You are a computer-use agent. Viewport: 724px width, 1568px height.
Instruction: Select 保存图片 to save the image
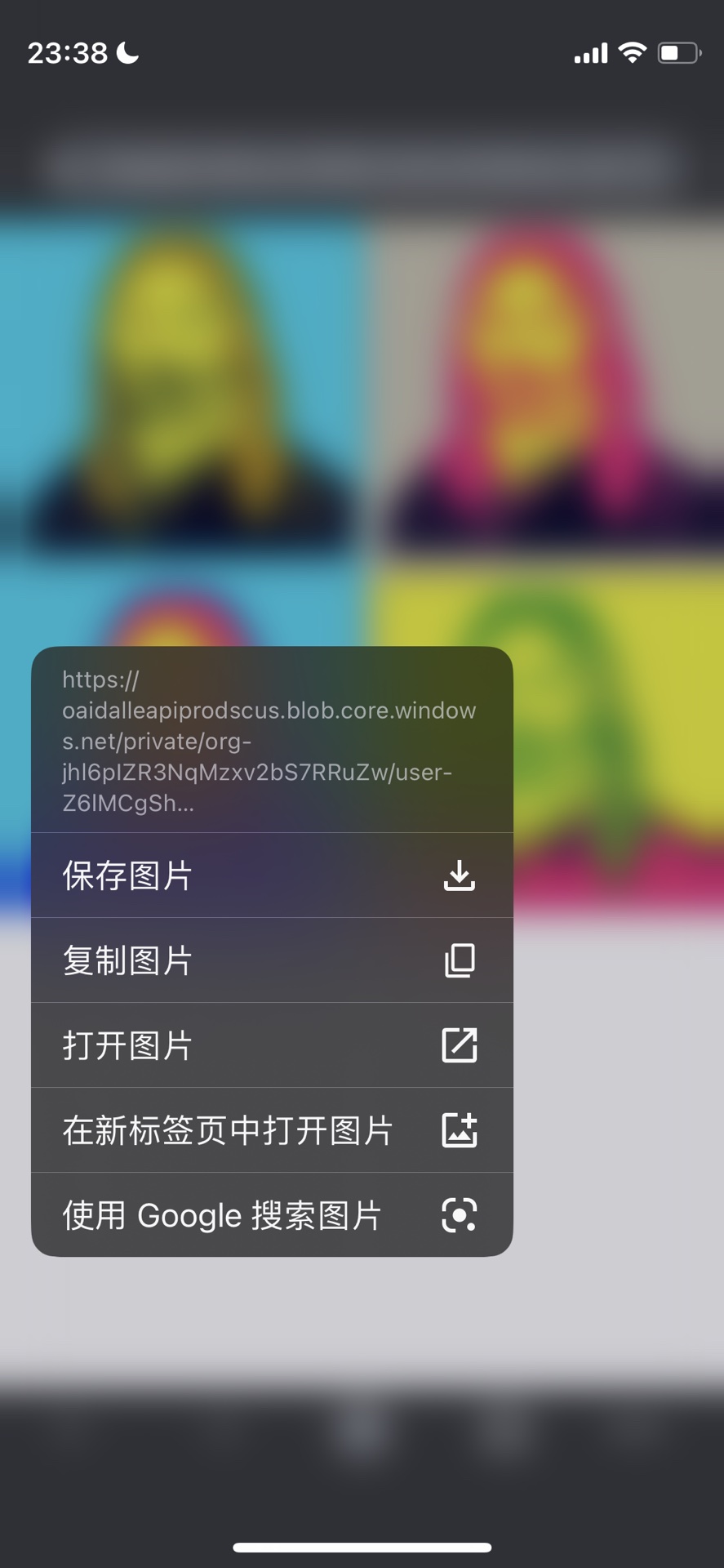click(271, 875)
